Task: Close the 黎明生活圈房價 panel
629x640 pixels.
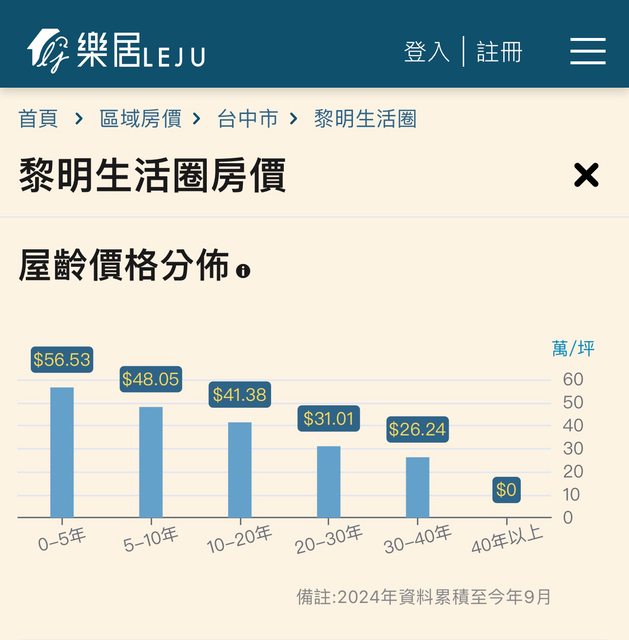Action: (586, 176)
